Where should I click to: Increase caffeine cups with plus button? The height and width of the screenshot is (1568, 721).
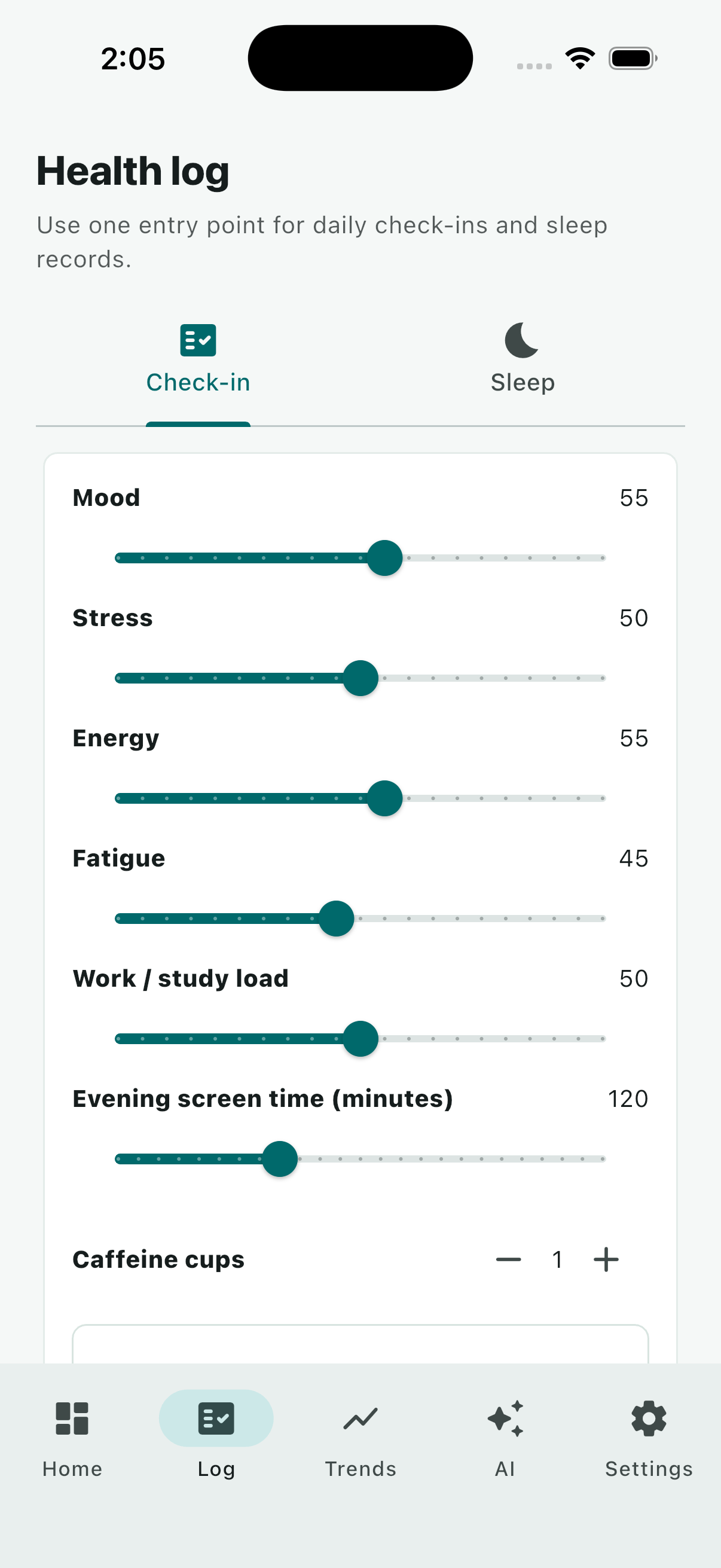606,1259
